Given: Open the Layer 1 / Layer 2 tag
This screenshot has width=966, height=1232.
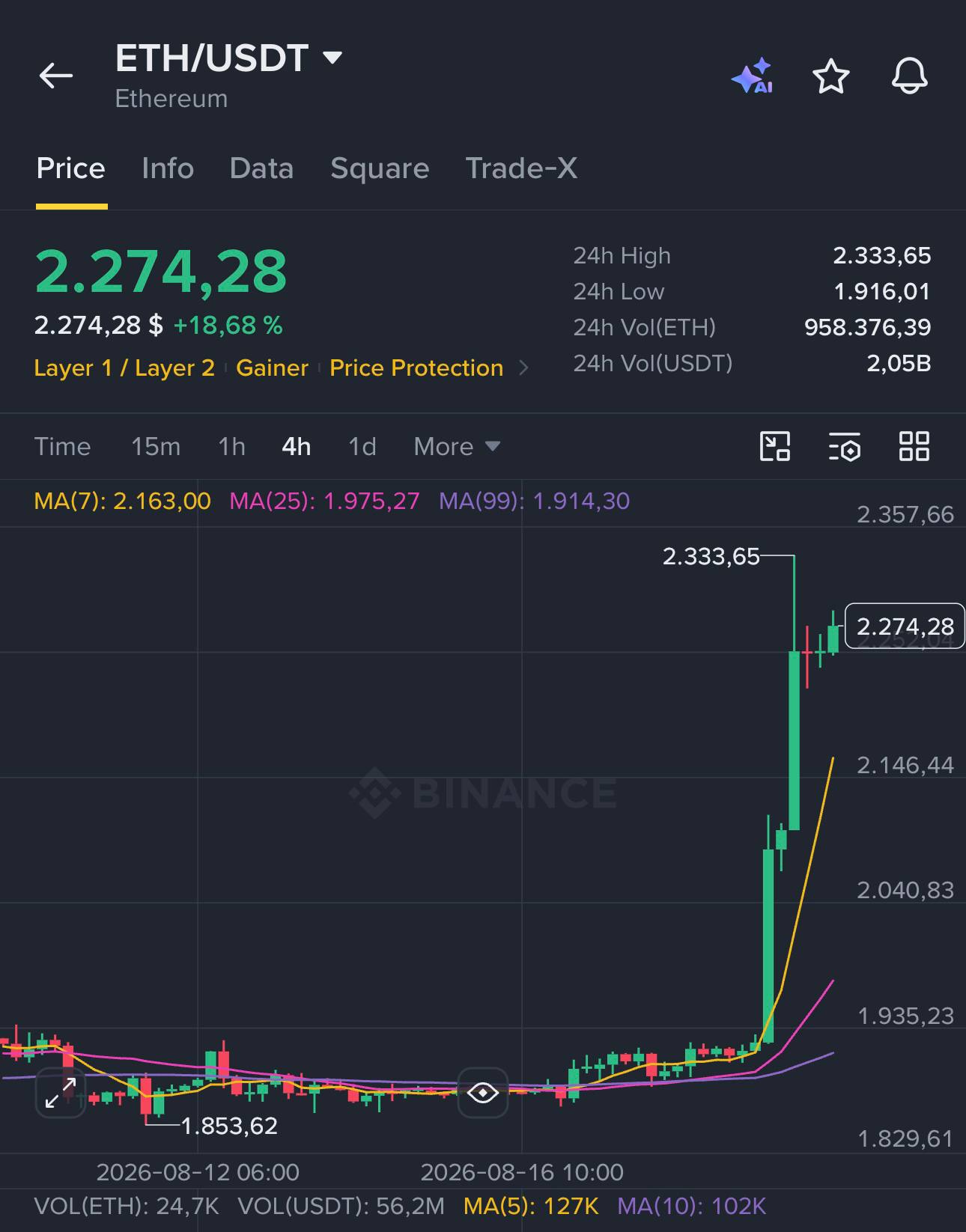Looking at the screenshot, I should [124, 368].
